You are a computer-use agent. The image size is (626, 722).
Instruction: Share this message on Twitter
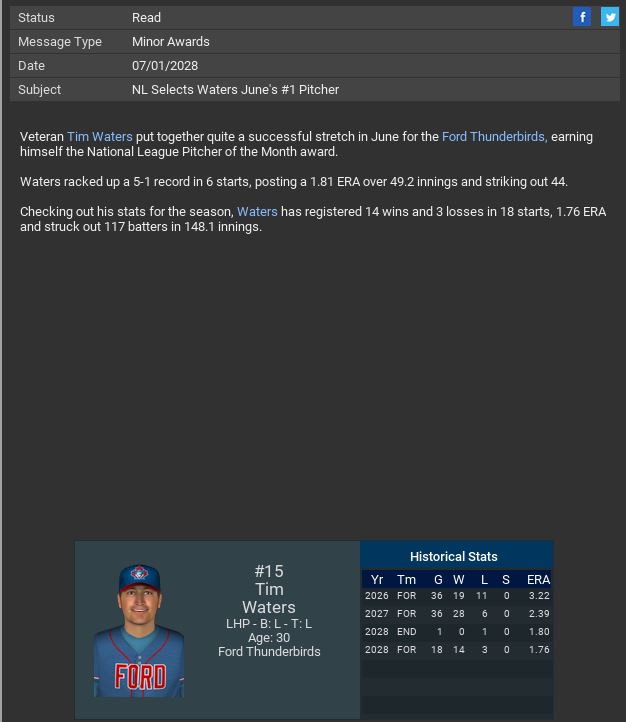point(609,17)
